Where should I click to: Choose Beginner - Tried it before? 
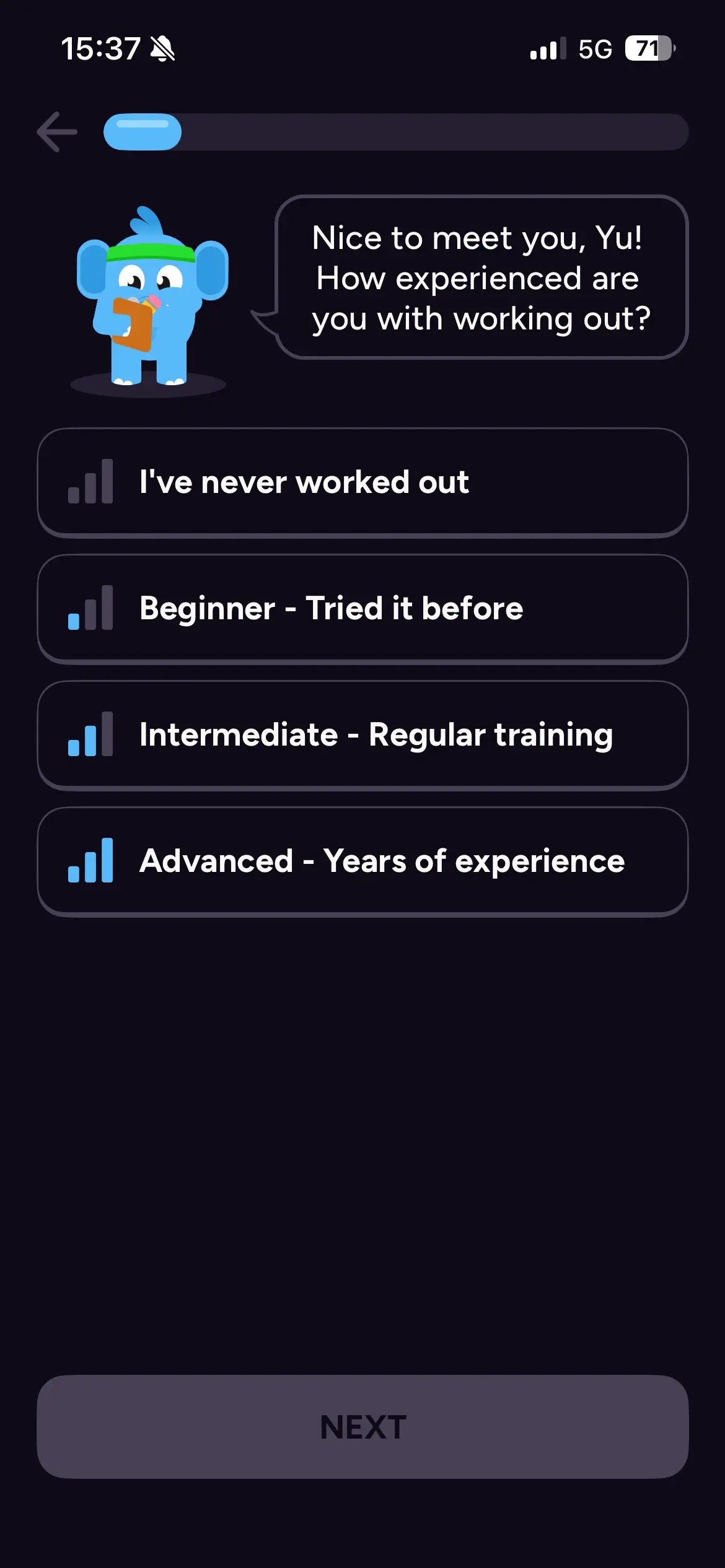click(x=362, y=609)
